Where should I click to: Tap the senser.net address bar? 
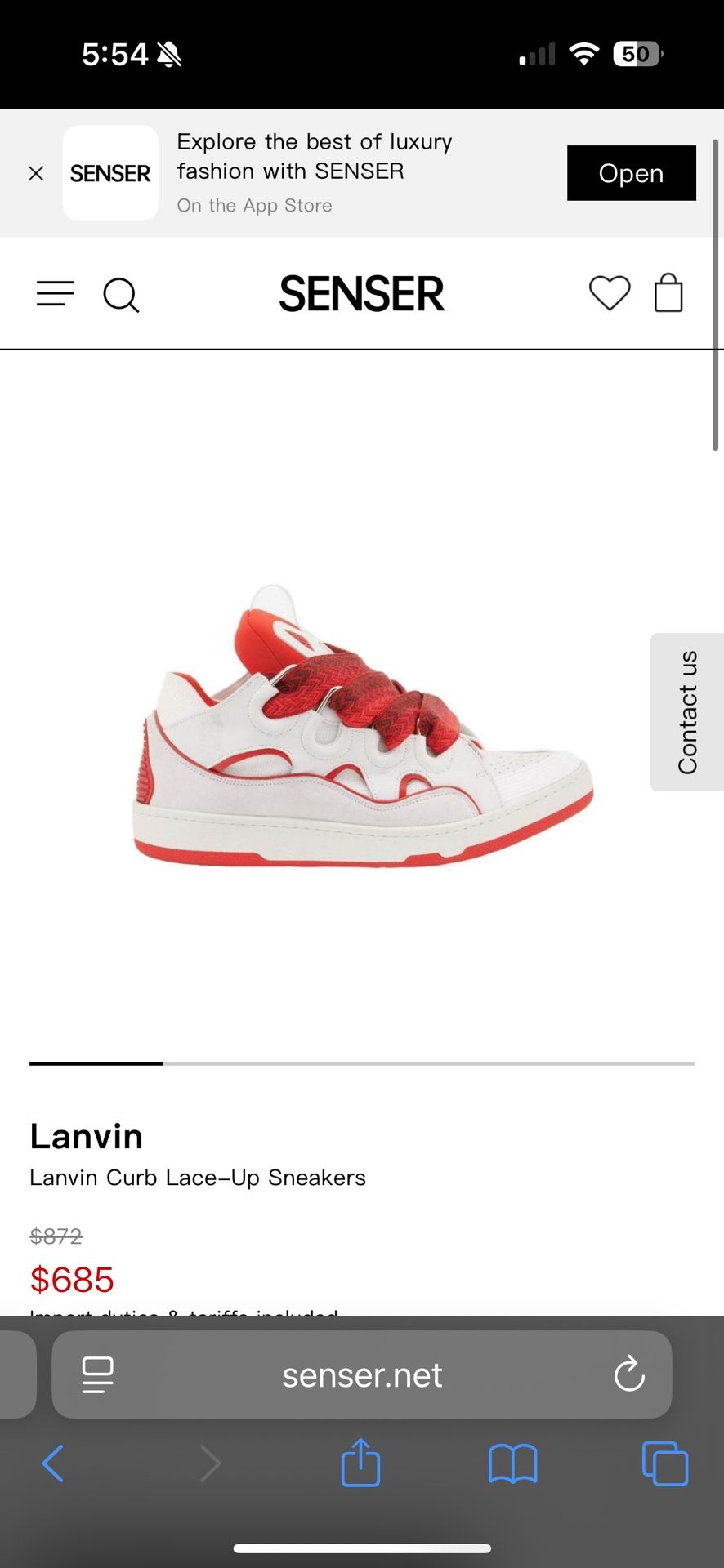click(362, 1374)
